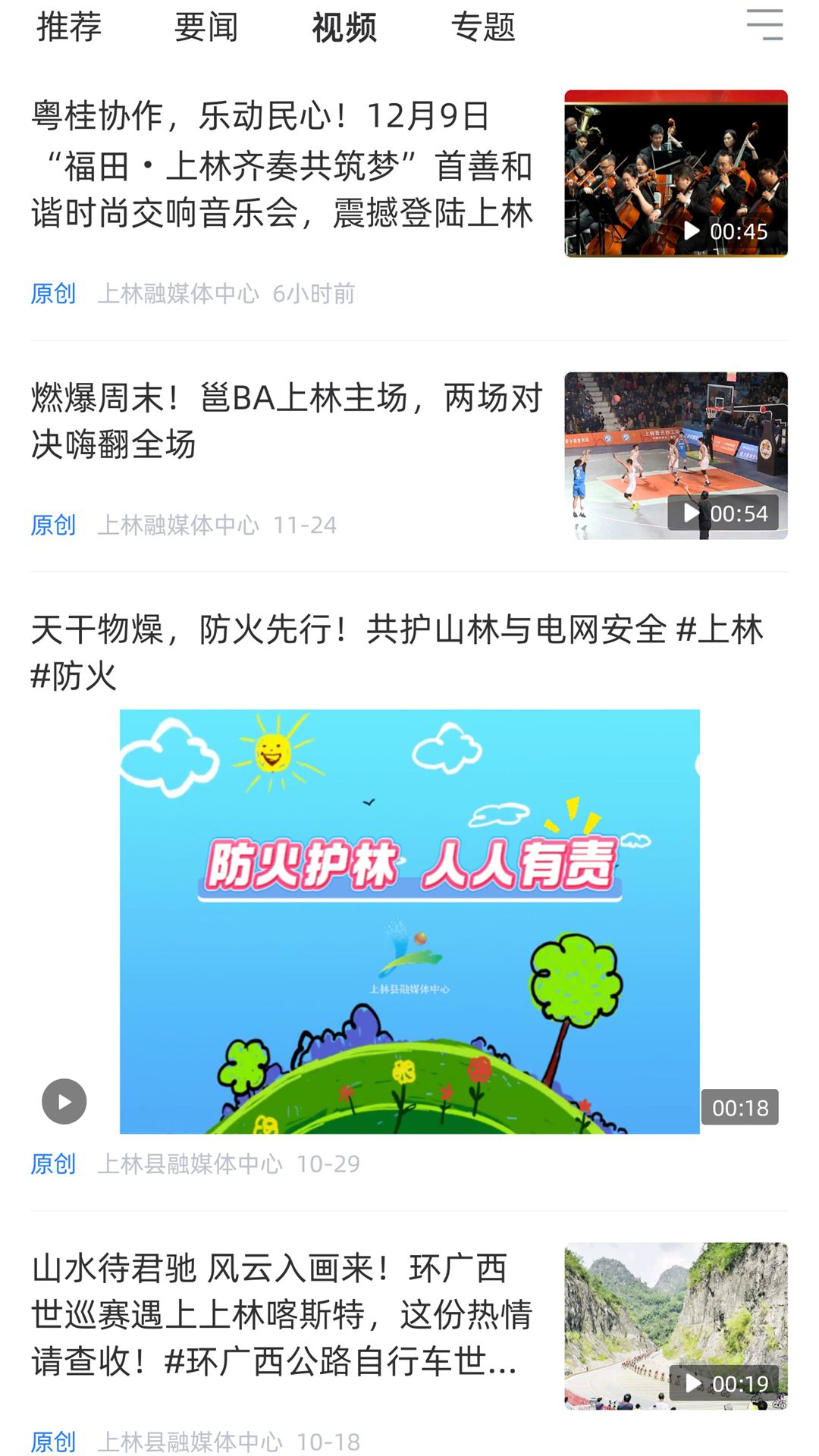Select the 视频 tab

(343, 29)
